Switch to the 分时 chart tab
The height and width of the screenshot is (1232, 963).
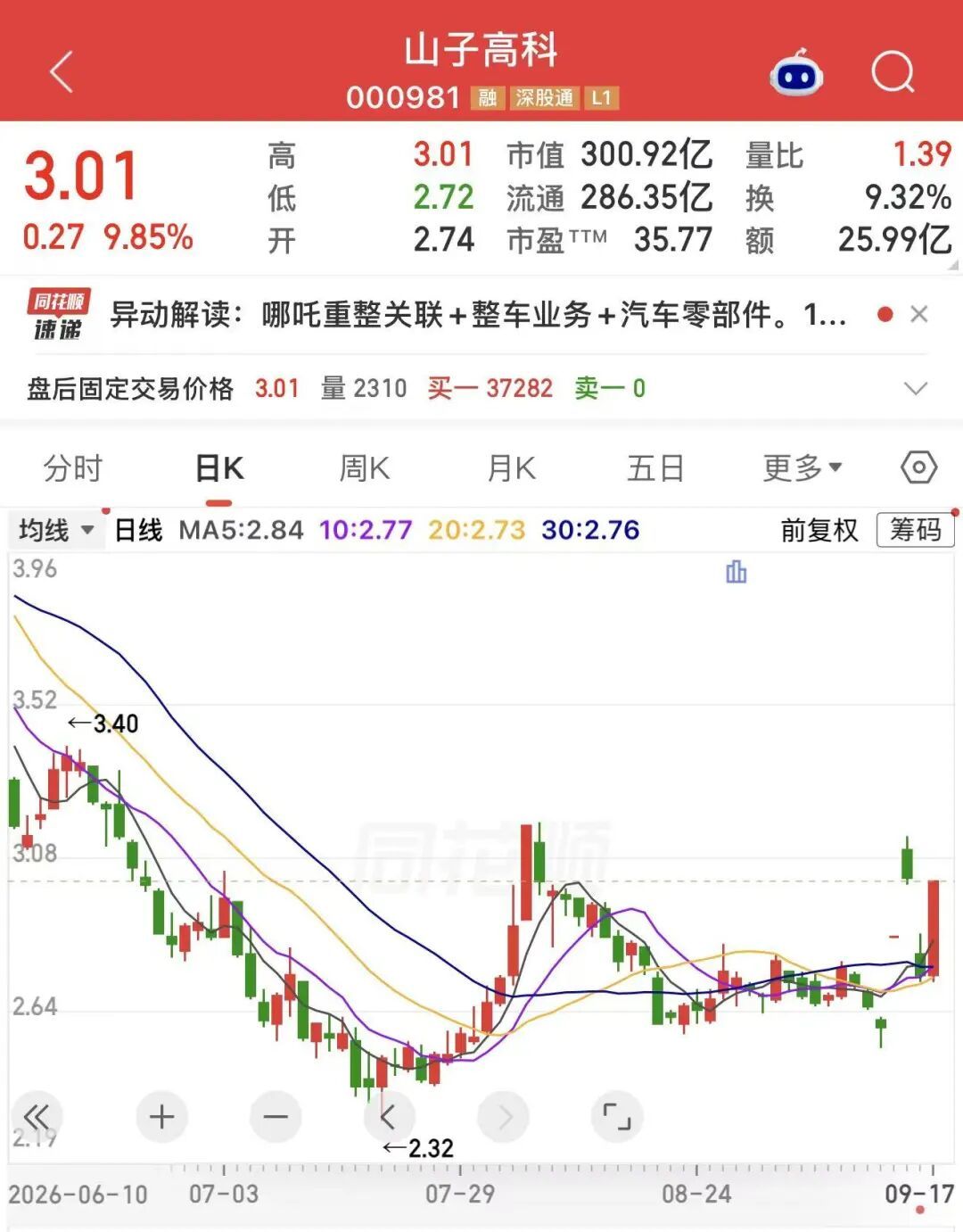[73, 468]
